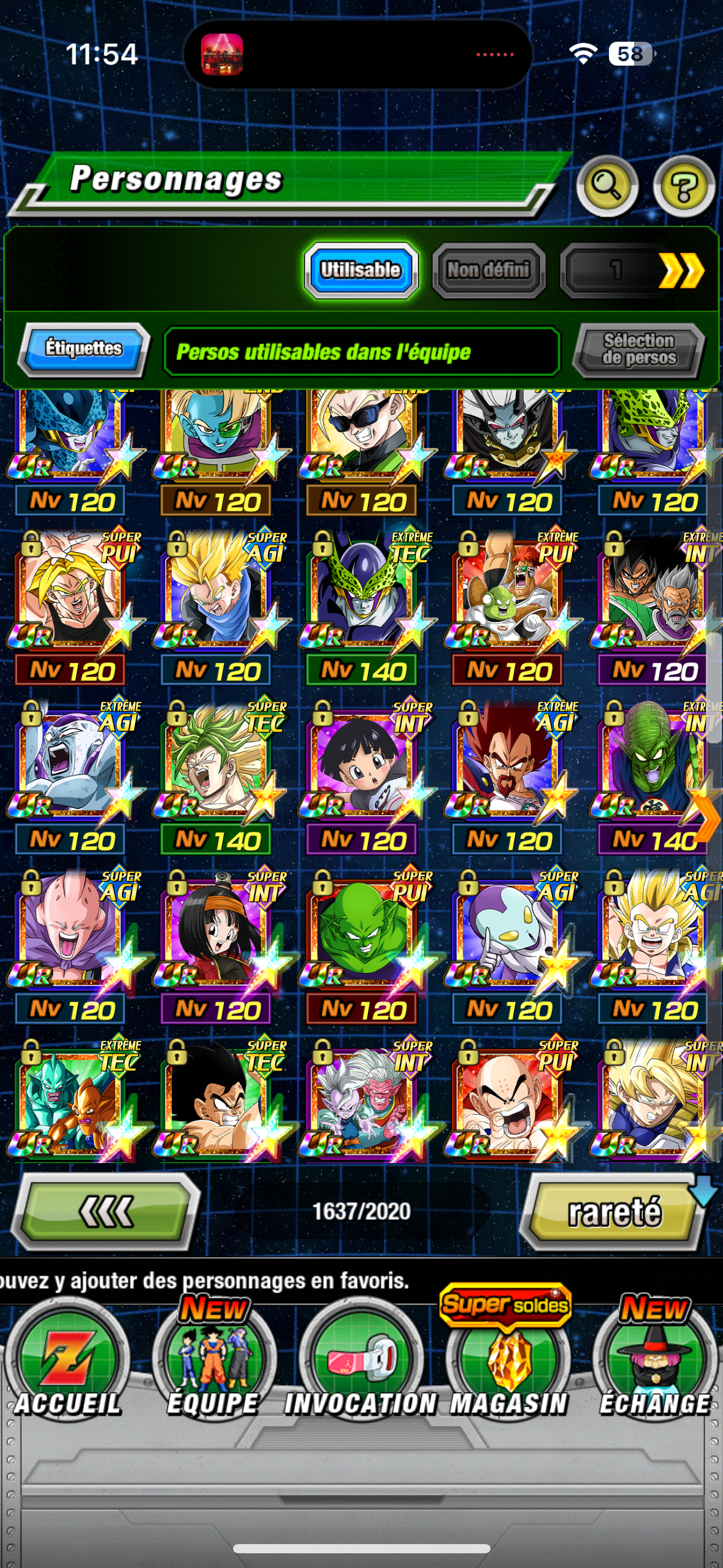Viewport: 723px width, 1568px height.
Task: Tap Sélection de persos button
Action: pos(639,350)
